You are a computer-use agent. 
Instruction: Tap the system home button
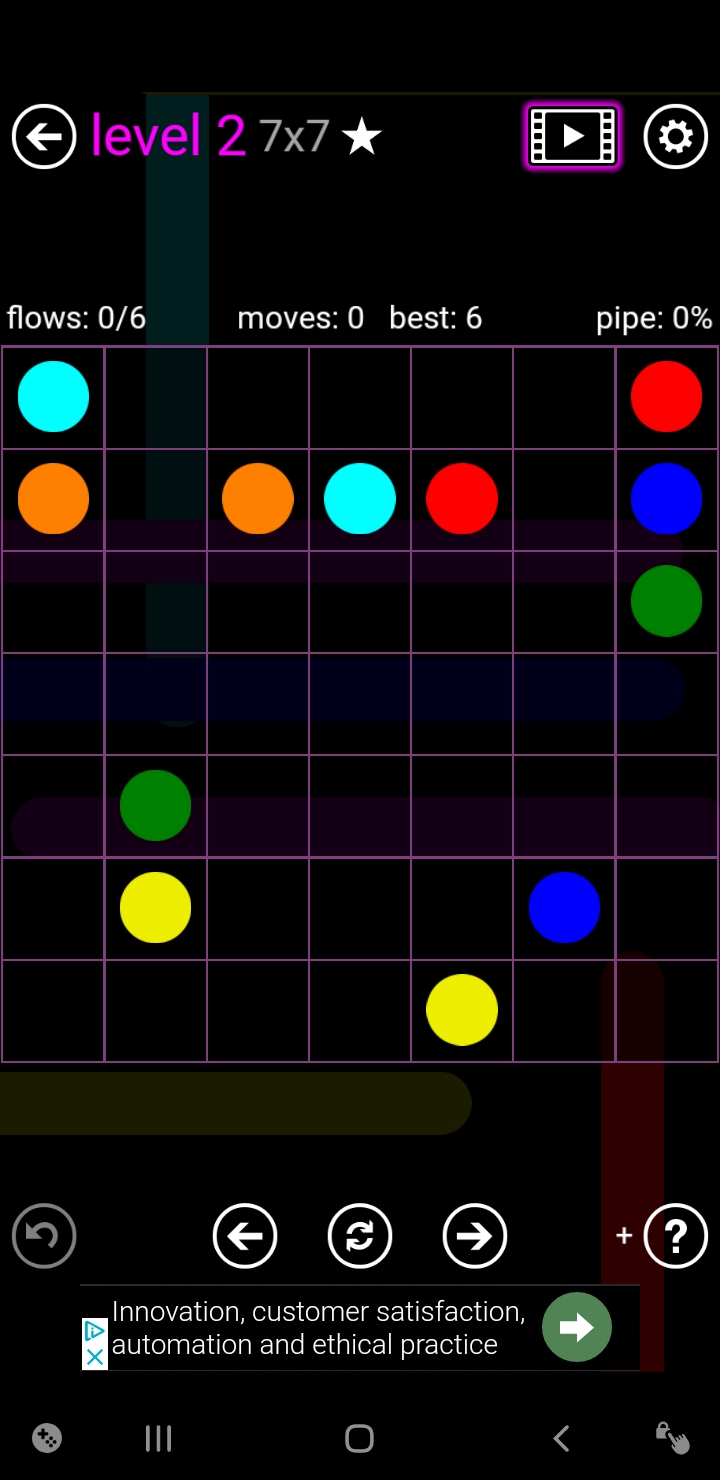click(x=359, y=1439)
